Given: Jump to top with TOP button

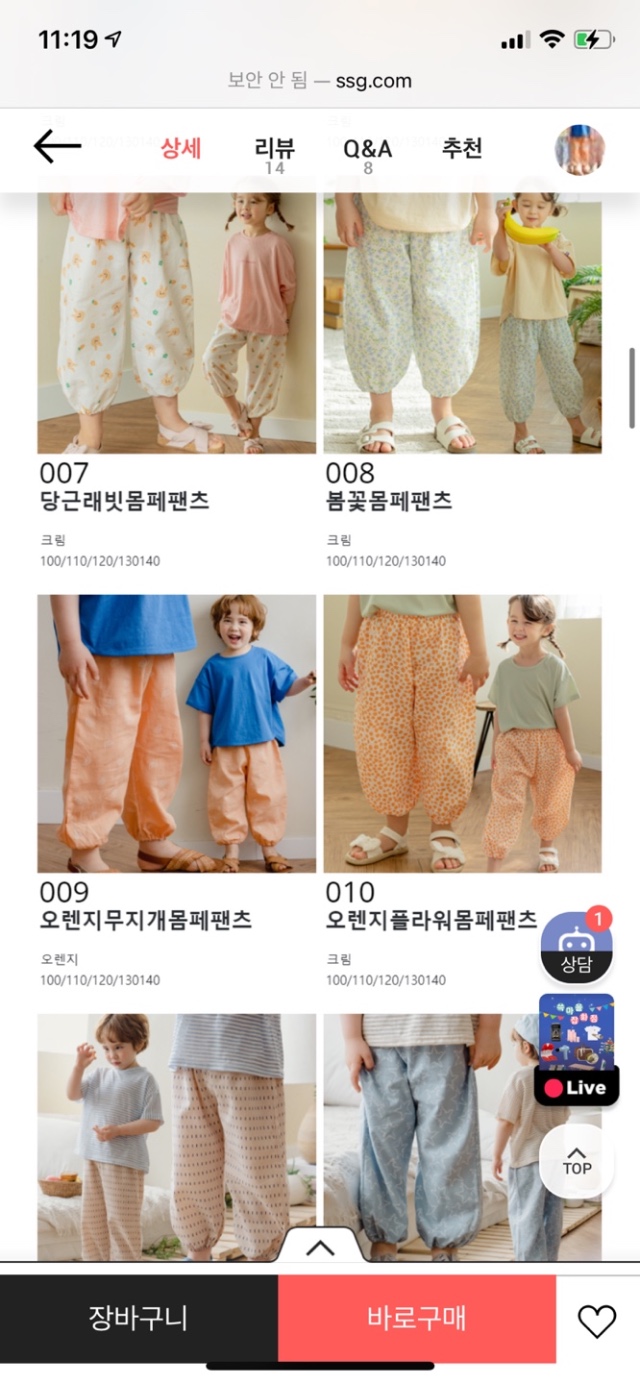Looking at the screenshot, I should 576,1162.
